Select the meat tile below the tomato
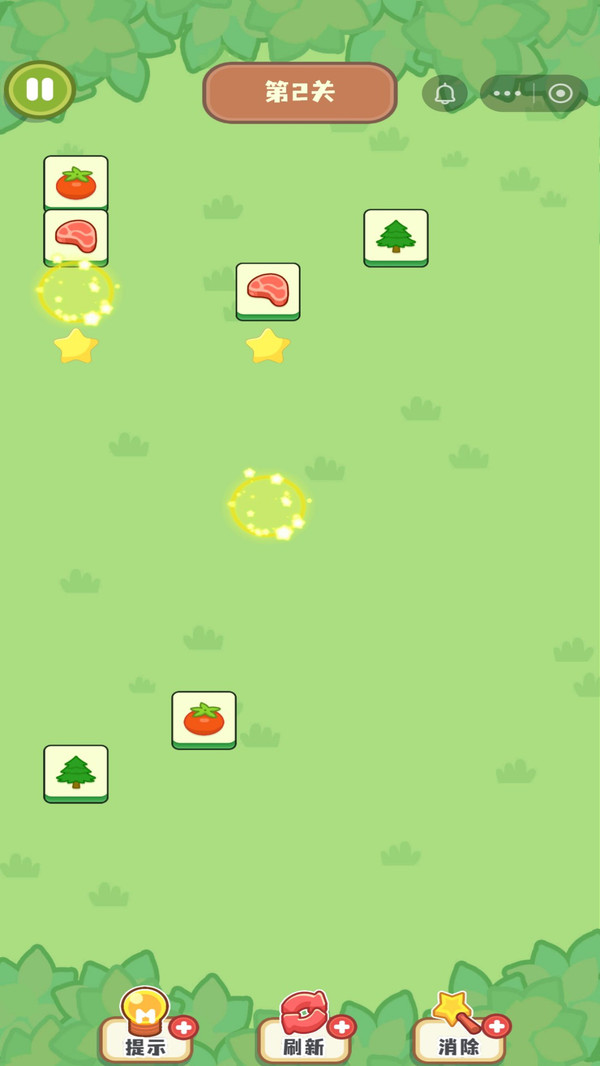 tap(76, 238)
